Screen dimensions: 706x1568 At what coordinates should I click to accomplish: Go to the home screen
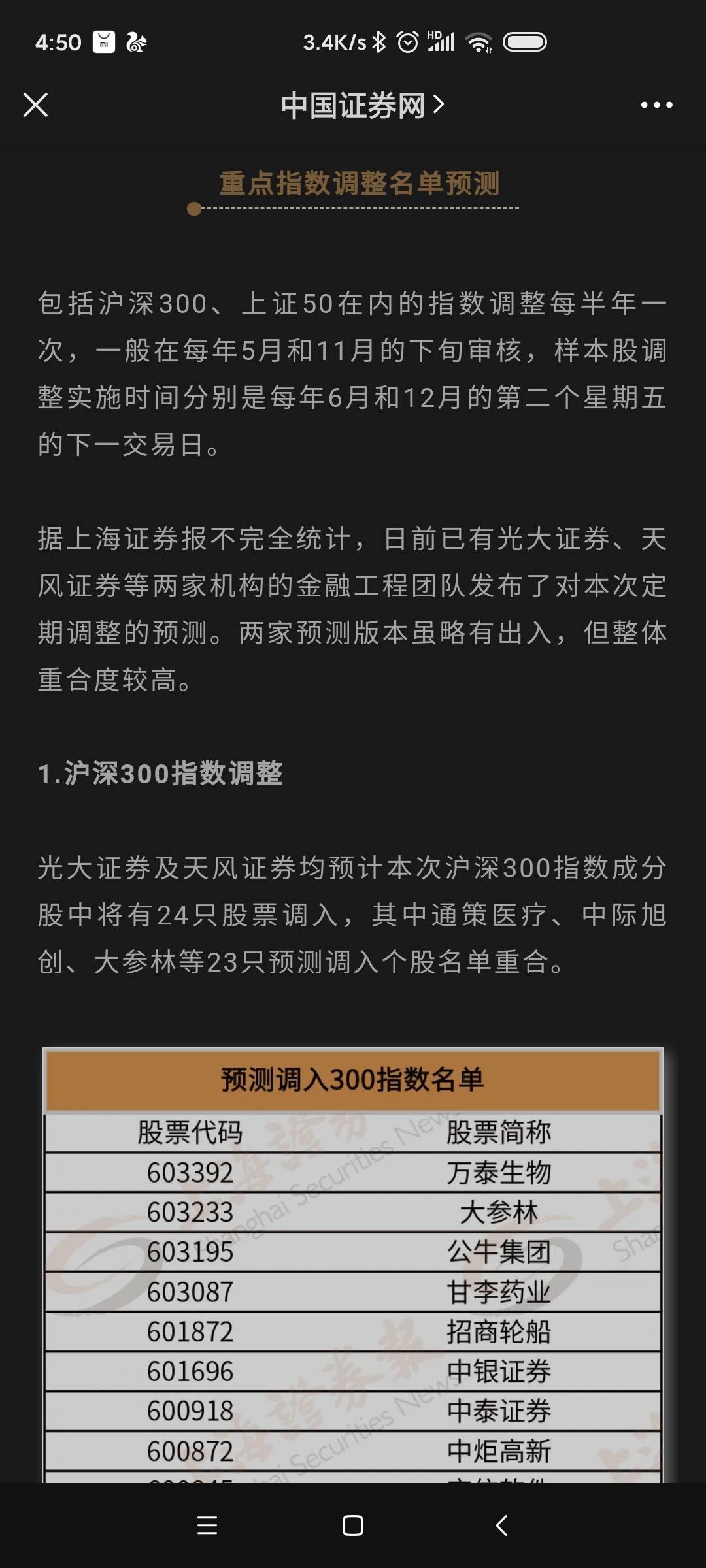click(x=352, y=1526)
